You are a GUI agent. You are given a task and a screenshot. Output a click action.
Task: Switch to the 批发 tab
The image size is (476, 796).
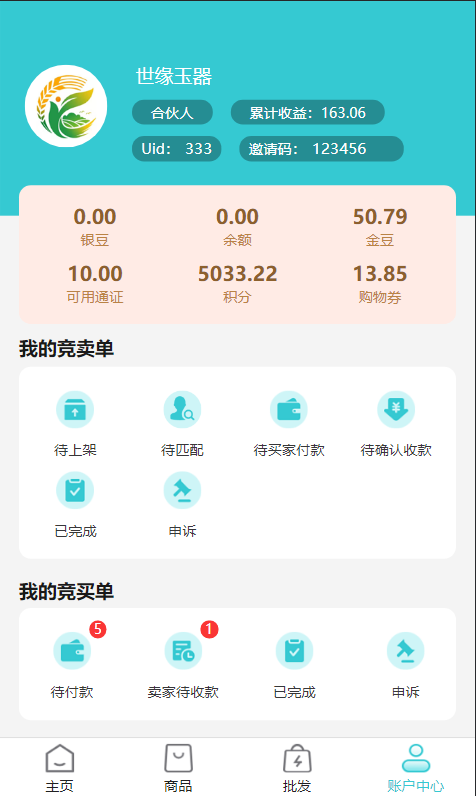pos(297,768)
